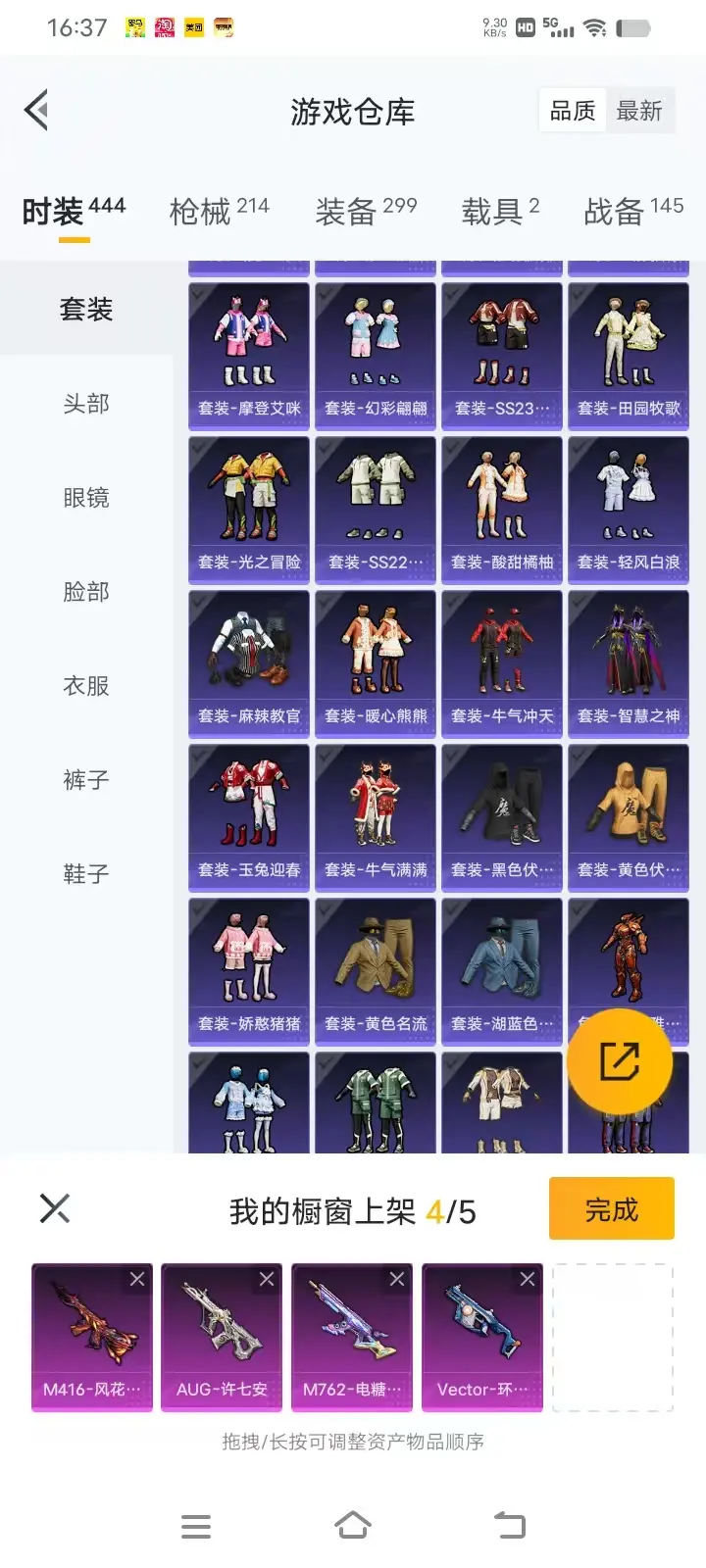Confirm with the 完成 button
The height and width of the screenshot is (1568, 706).
(x=612, y=1209)
